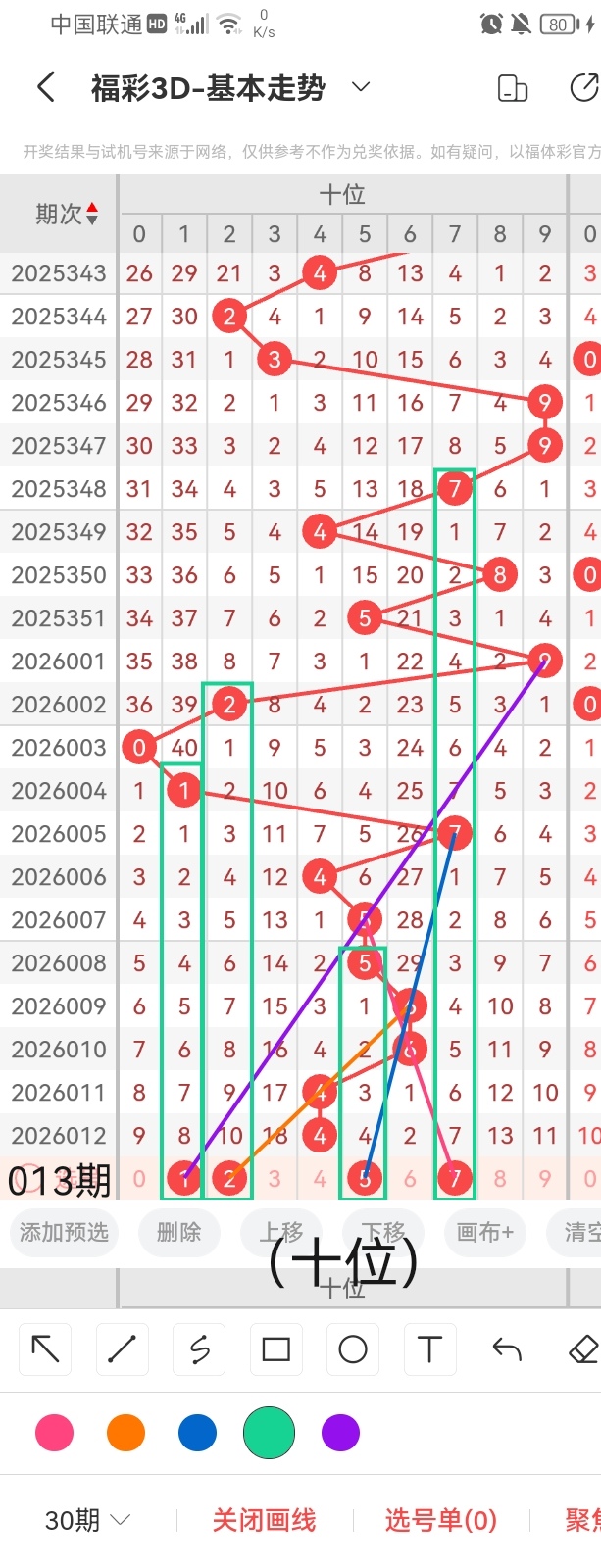Select the text tool
Viewport: 601px width, 1568px height.
pyautogui.click(x=429, y=1349)
